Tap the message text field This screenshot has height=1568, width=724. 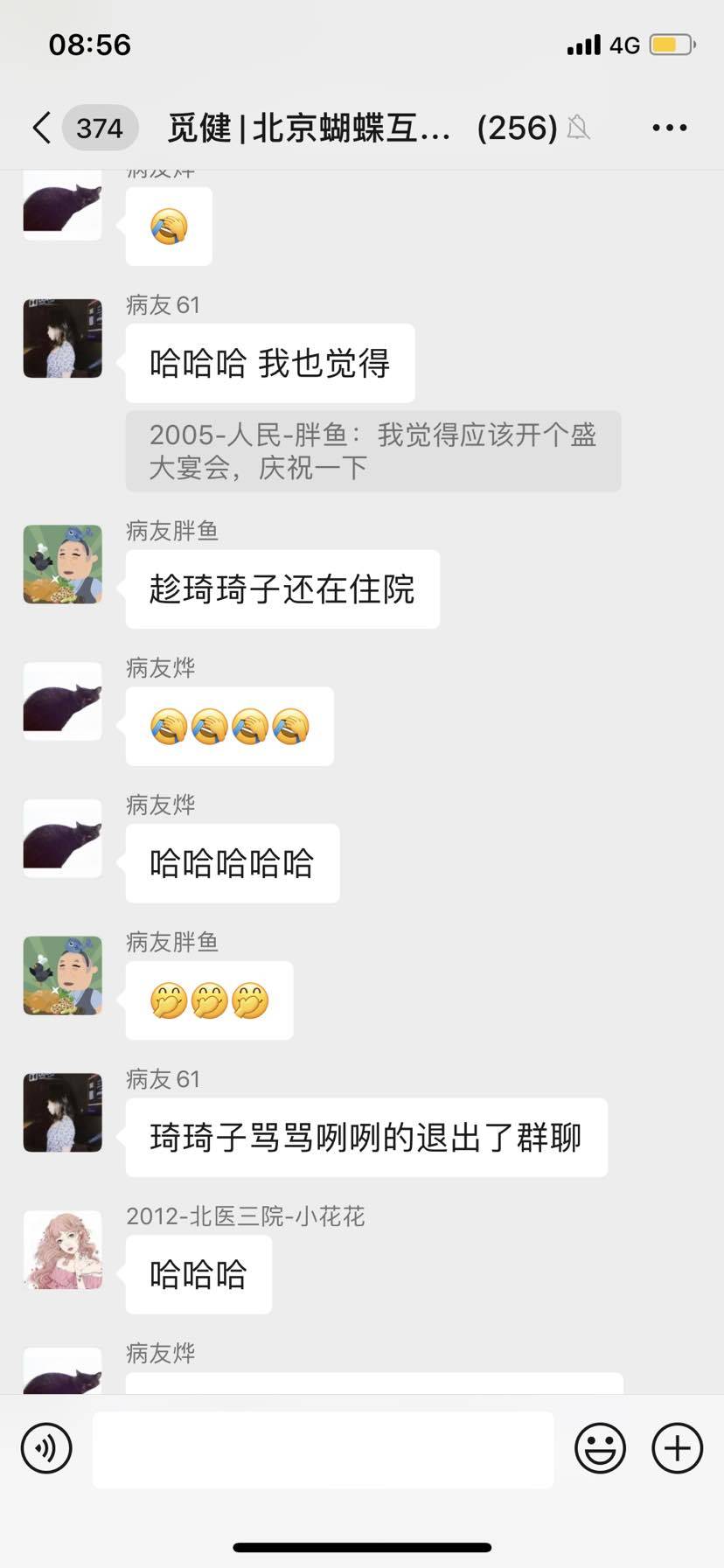(x=323, y=1449)
